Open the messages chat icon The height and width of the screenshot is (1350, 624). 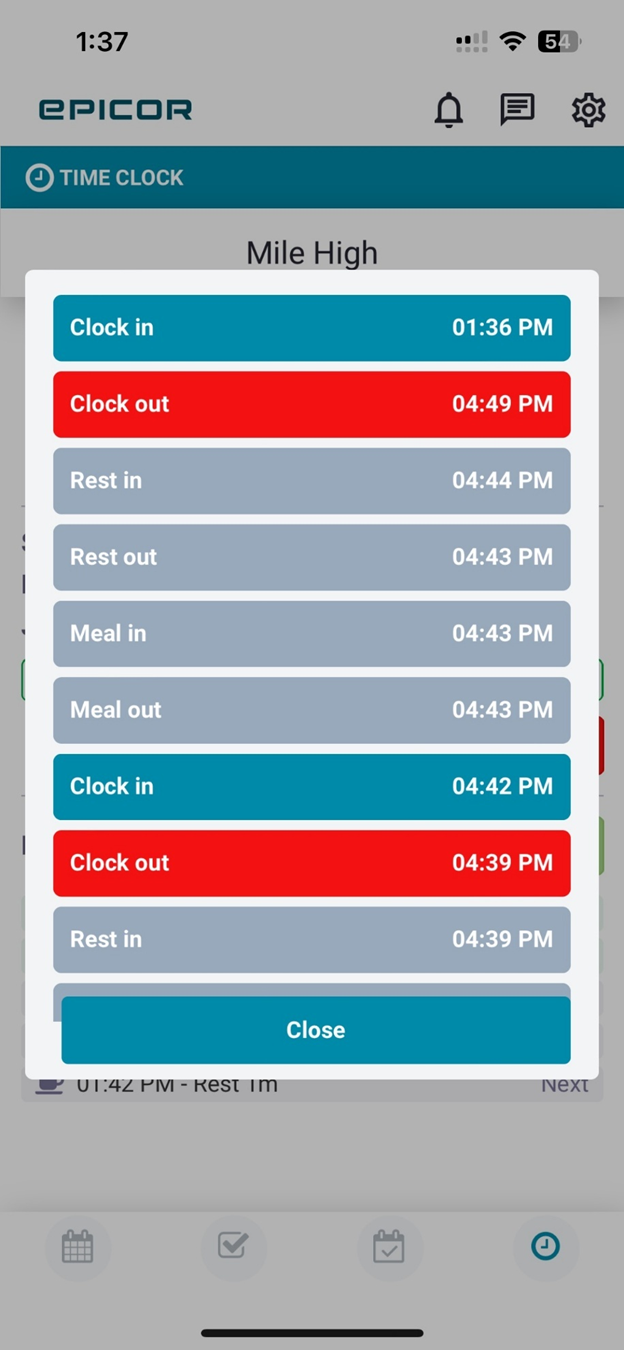pos(517,110)
